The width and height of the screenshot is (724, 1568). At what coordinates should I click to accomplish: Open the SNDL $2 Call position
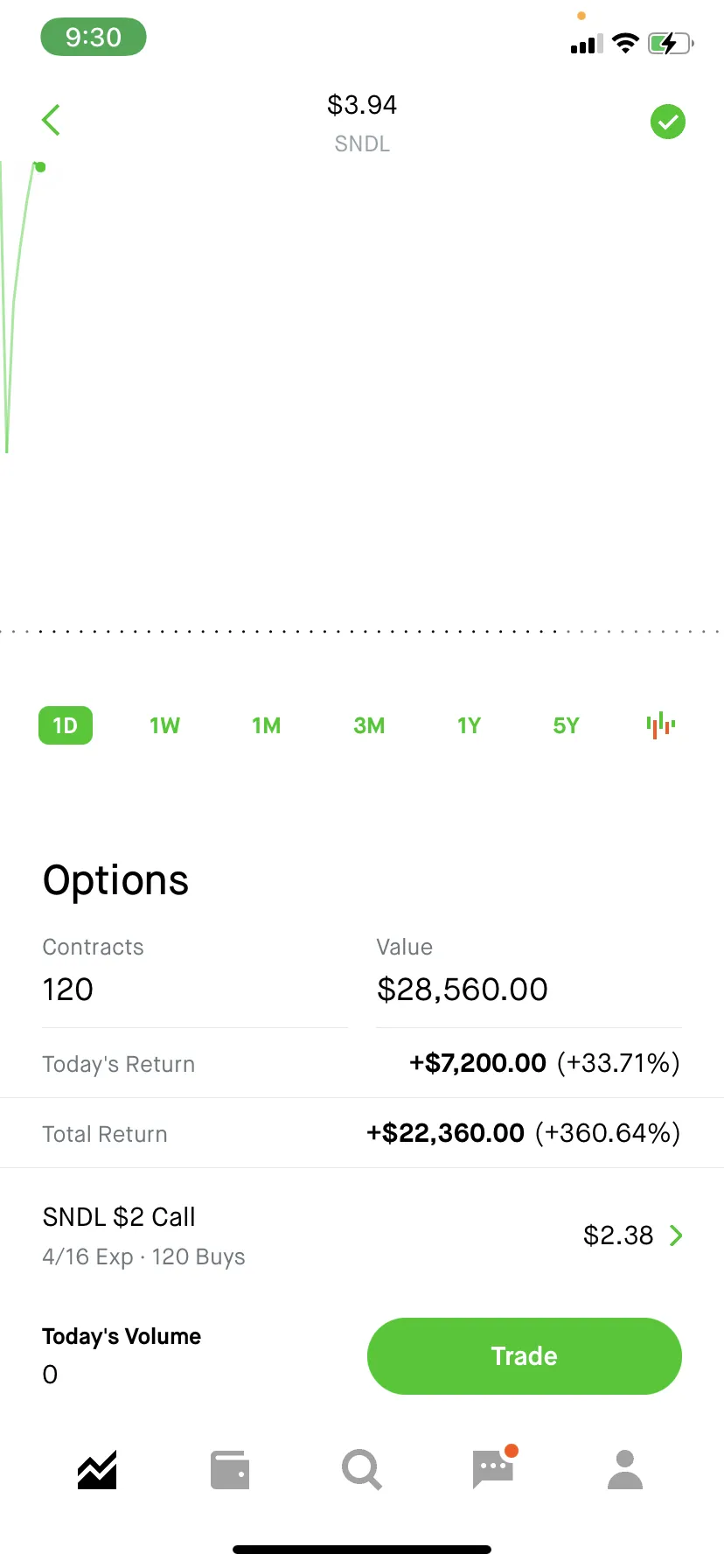coord(362,1235)
